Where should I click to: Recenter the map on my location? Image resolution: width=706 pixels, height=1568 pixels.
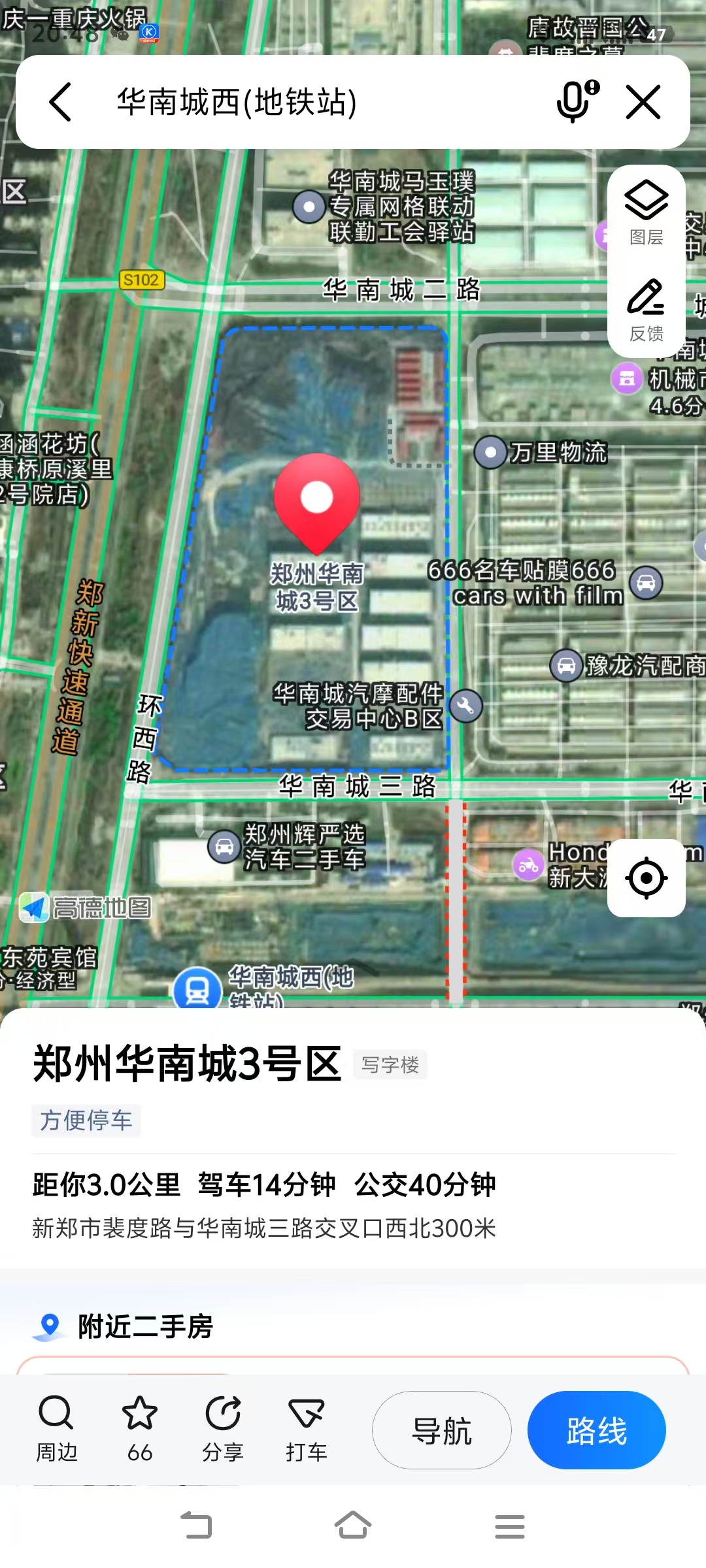646,877
